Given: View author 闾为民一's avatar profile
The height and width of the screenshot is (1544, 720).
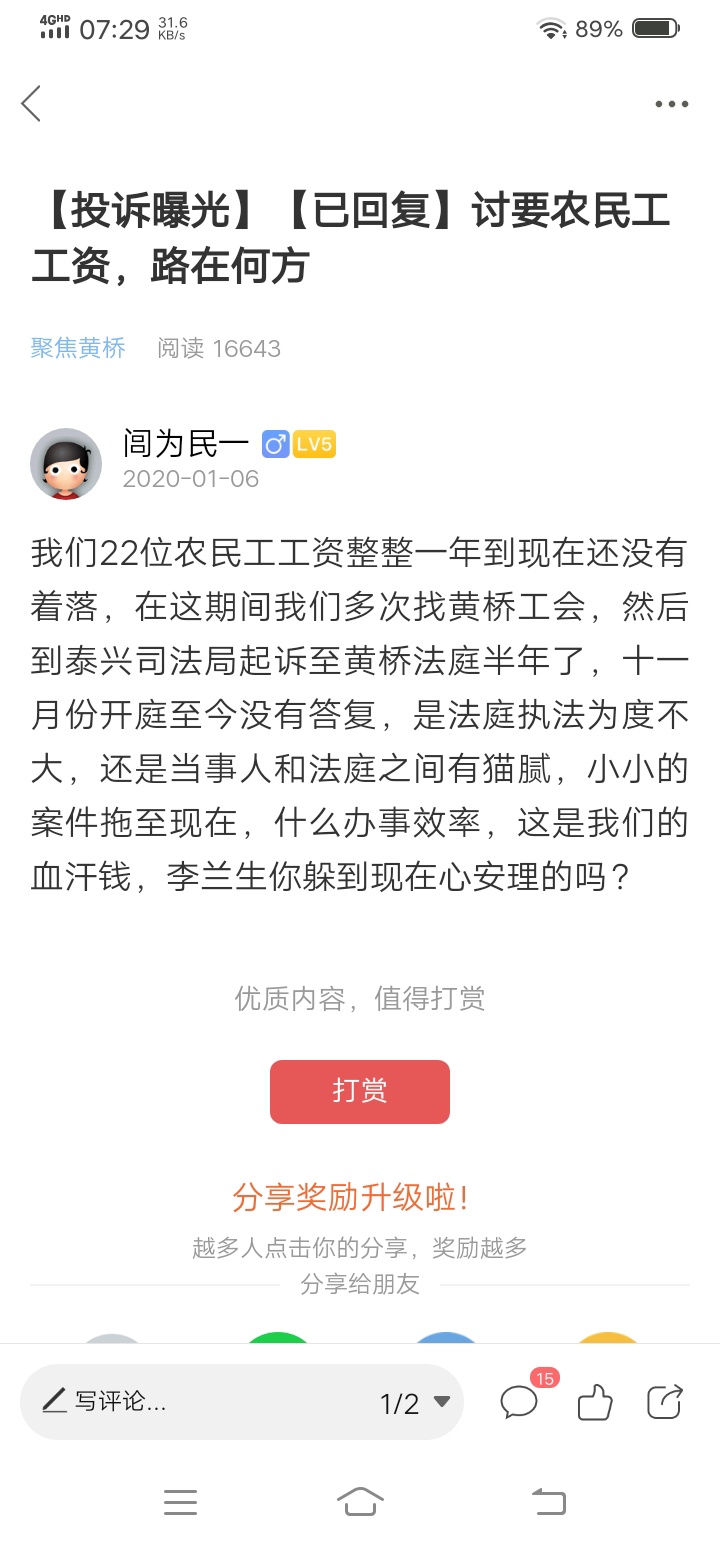Looking at the screenshot, I should coord(66,464).
